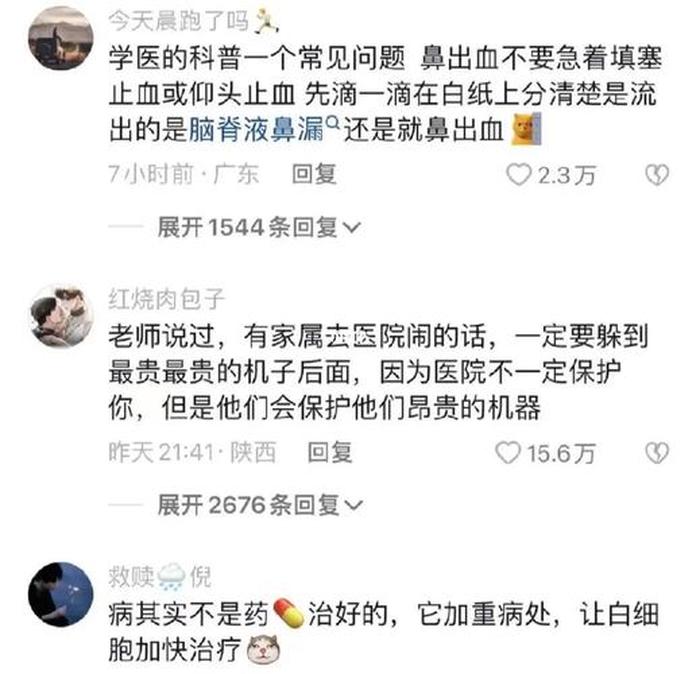The height and width of the screenshot is (674, 700).
Task: Open 今天晨跑了吗's profile avatar
Action: click(62, 37)
